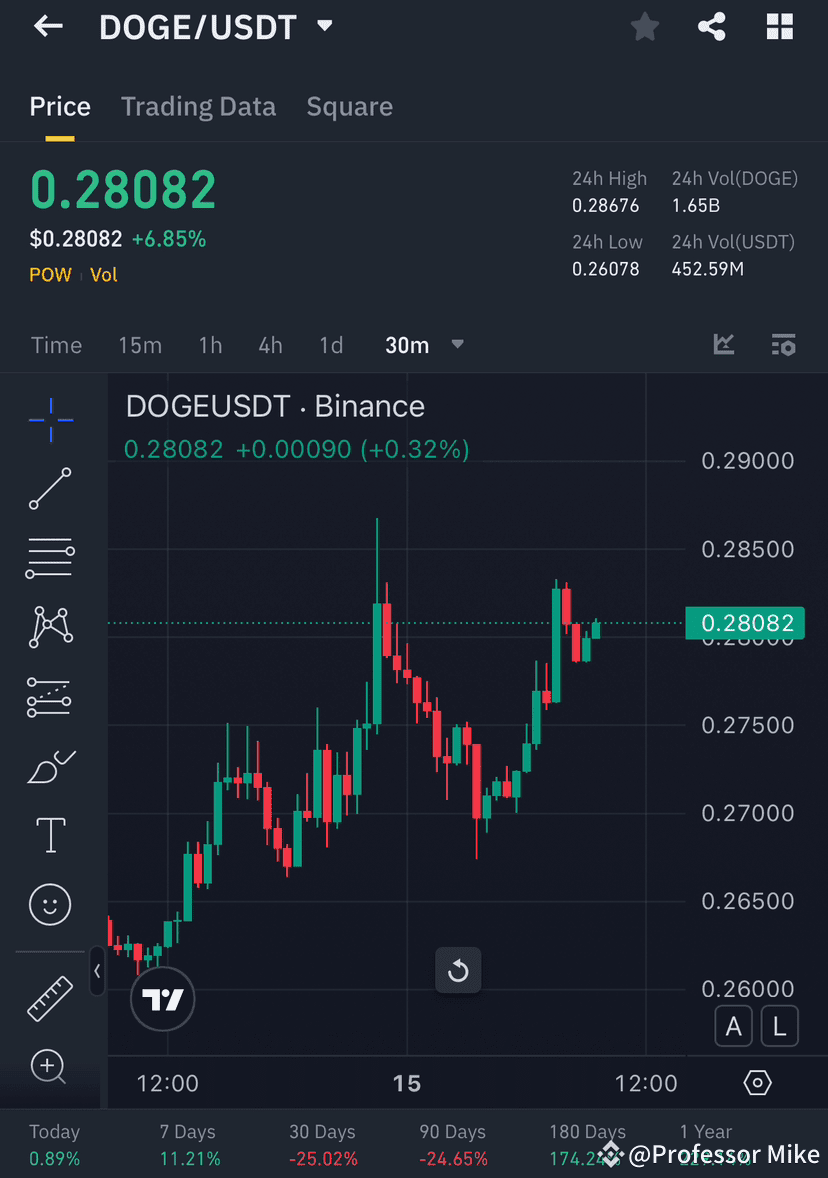Open the horizontal lines drawing tool
828x1178 pixels.
click(50, 557)
